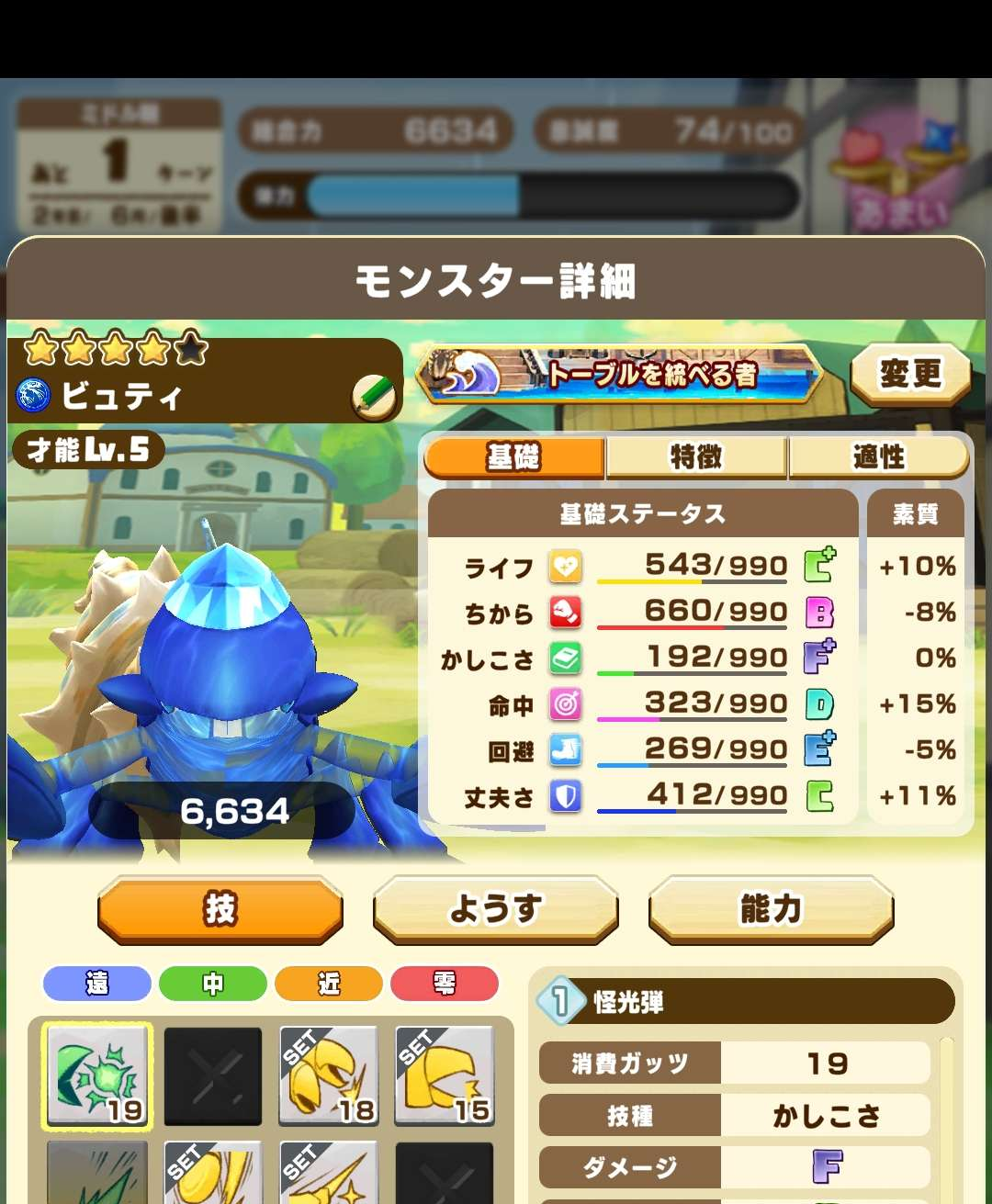Open the ようす section
The image size is (992, 1204).
(495, 909)
